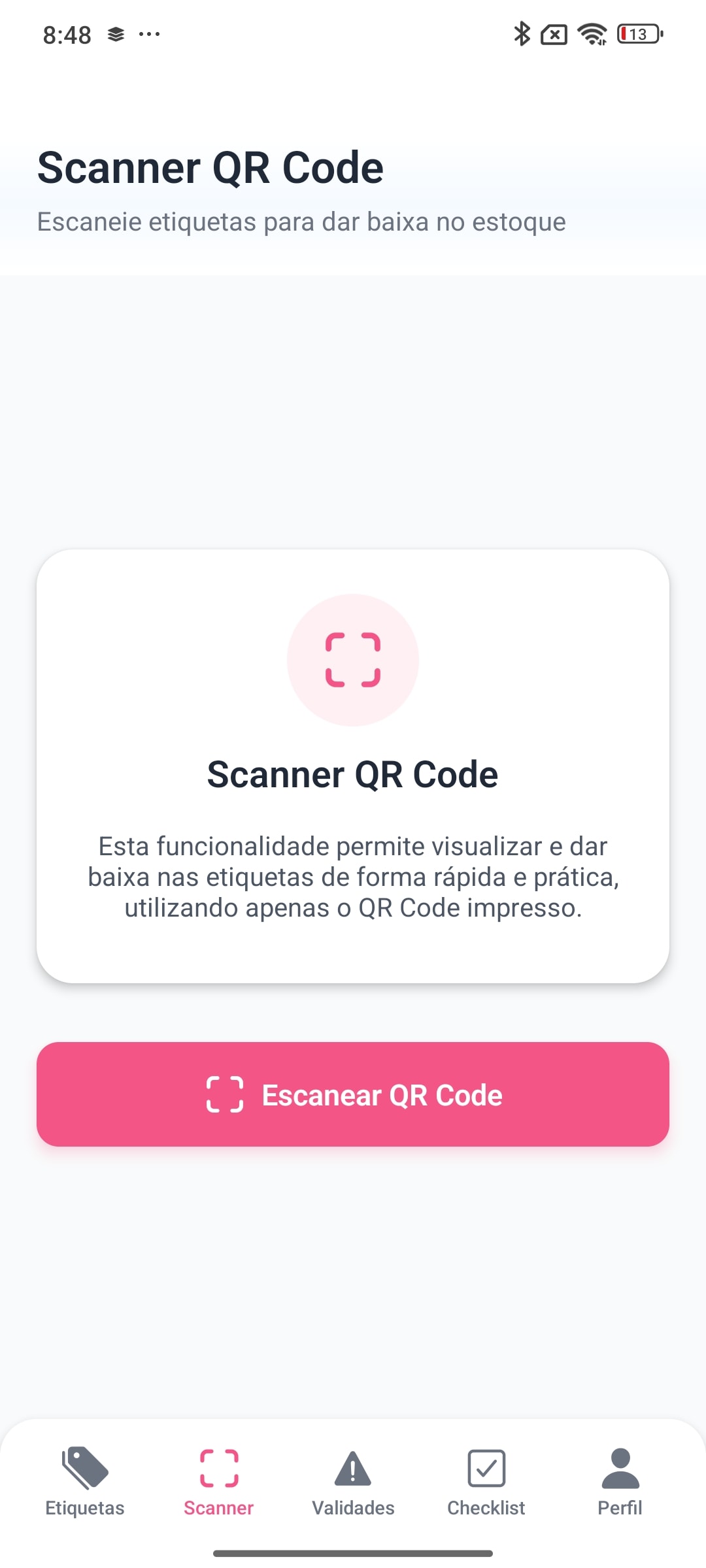Image resolution: width=706 pixels, height=1568 pixels.
Task: Tap the Etiquetas tag icon
Action: click(84, 1467)
